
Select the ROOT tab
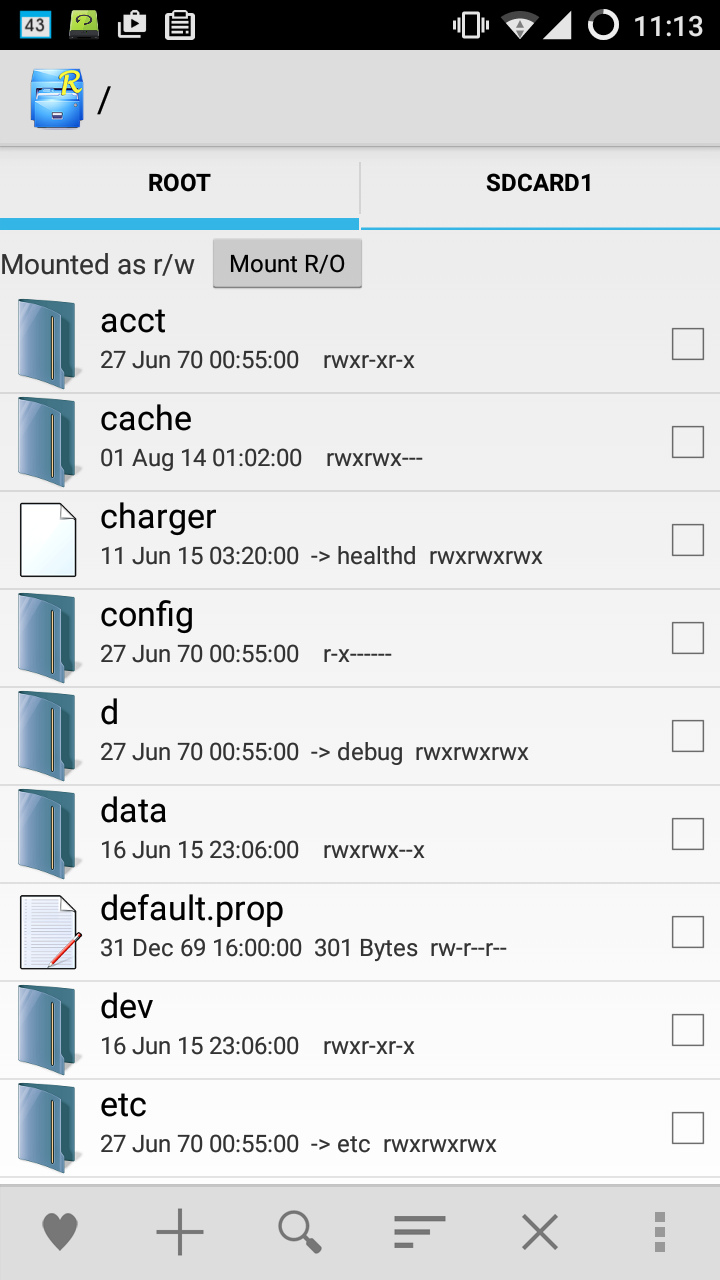click(x=179, y=184)
